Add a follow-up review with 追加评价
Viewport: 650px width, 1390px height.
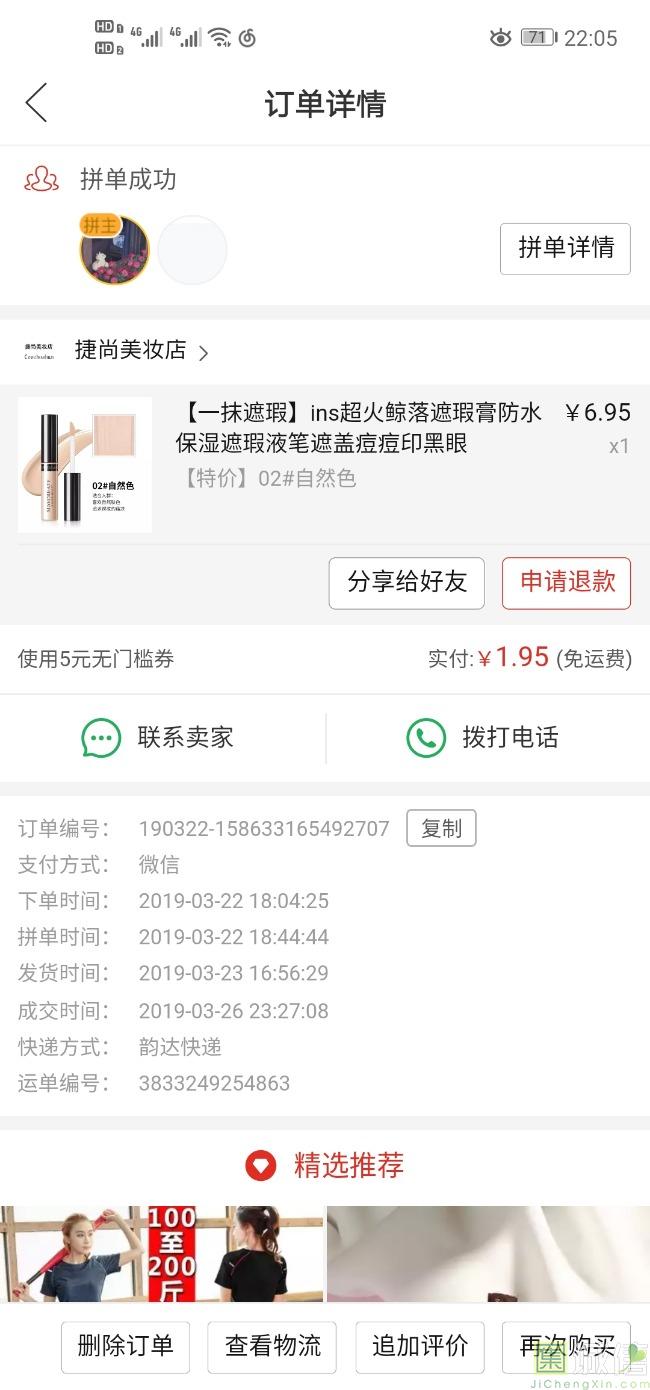420,1346
